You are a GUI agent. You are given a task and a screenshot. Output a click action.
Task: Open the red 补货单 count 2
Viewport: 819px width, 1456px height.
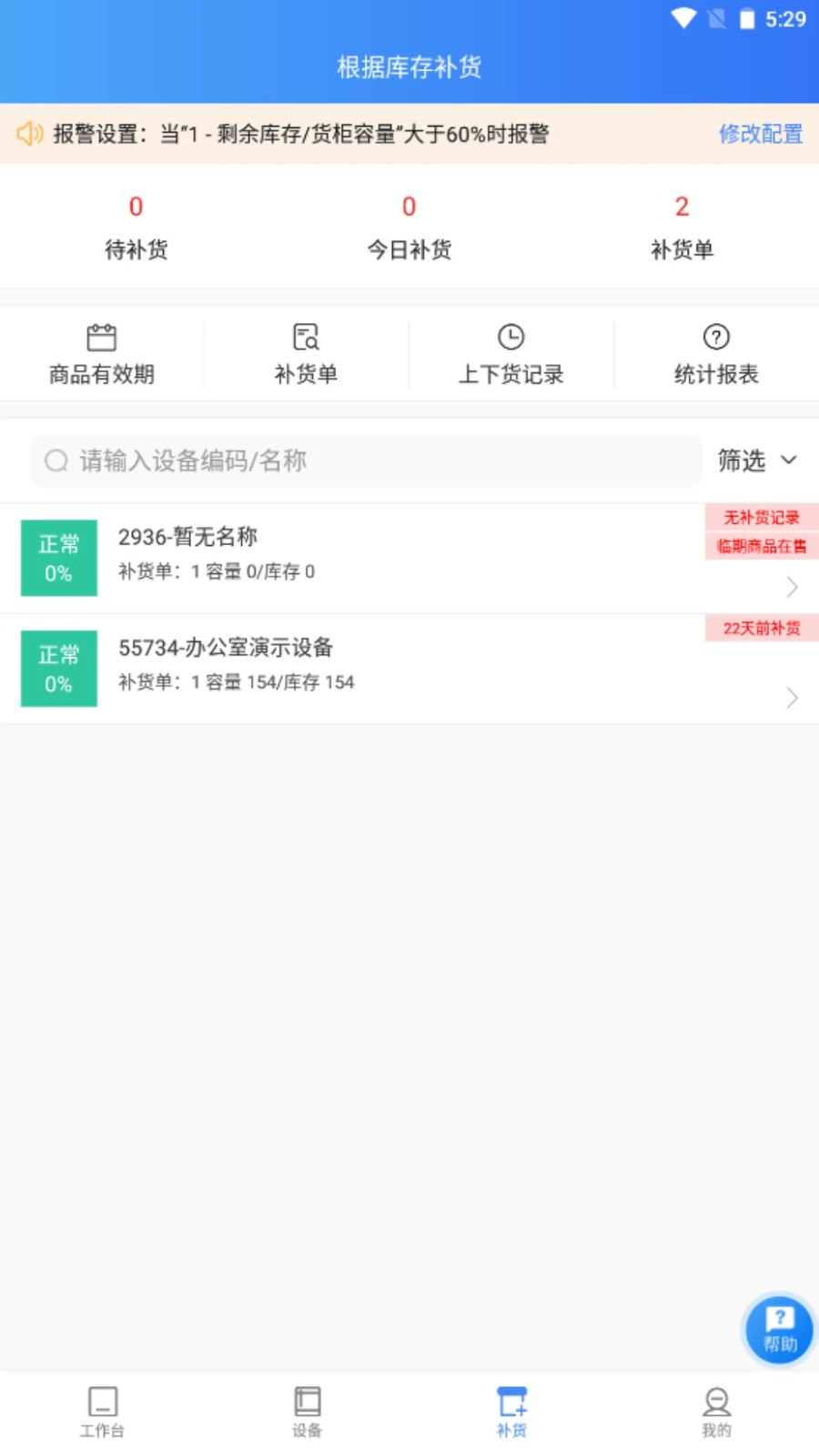coord(681,207)
